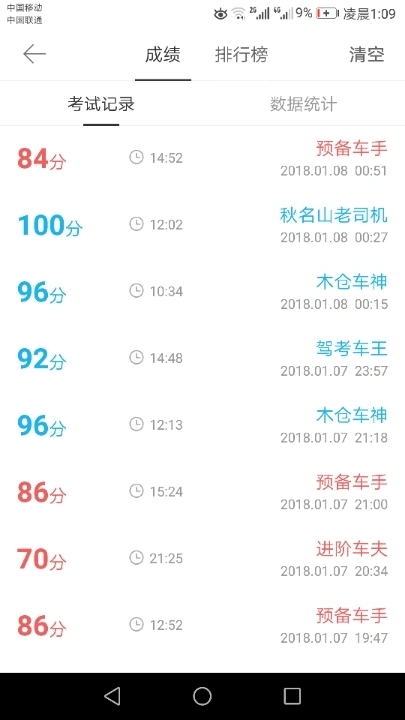The height and width of the screenshot is (720, 405).
Task: Open the 100分 秋名山老司机 record
Action: 202,225
